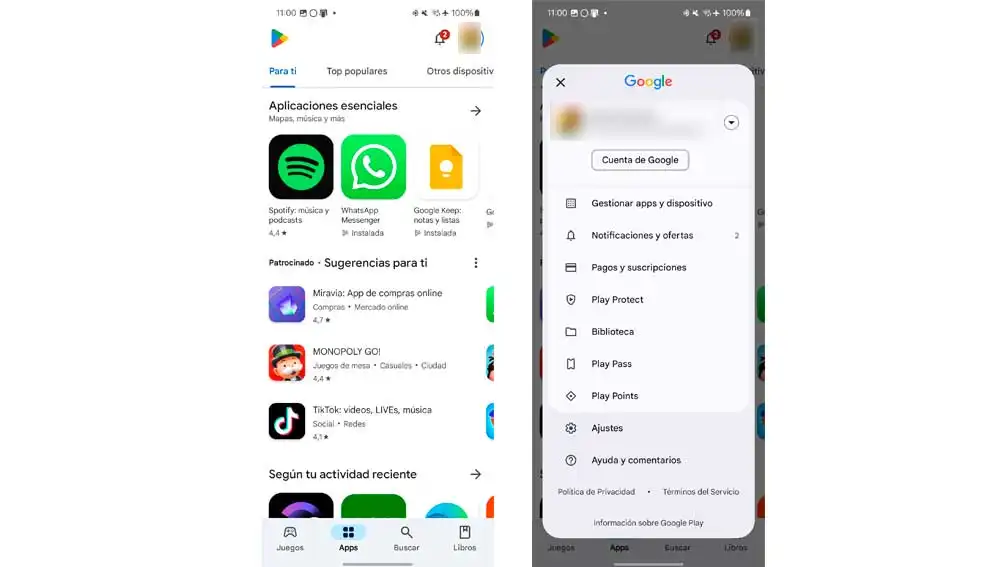The image size is (1000, 567).
Task: Go to Pagos y suscripciones
Action: (x=638, y=267)
